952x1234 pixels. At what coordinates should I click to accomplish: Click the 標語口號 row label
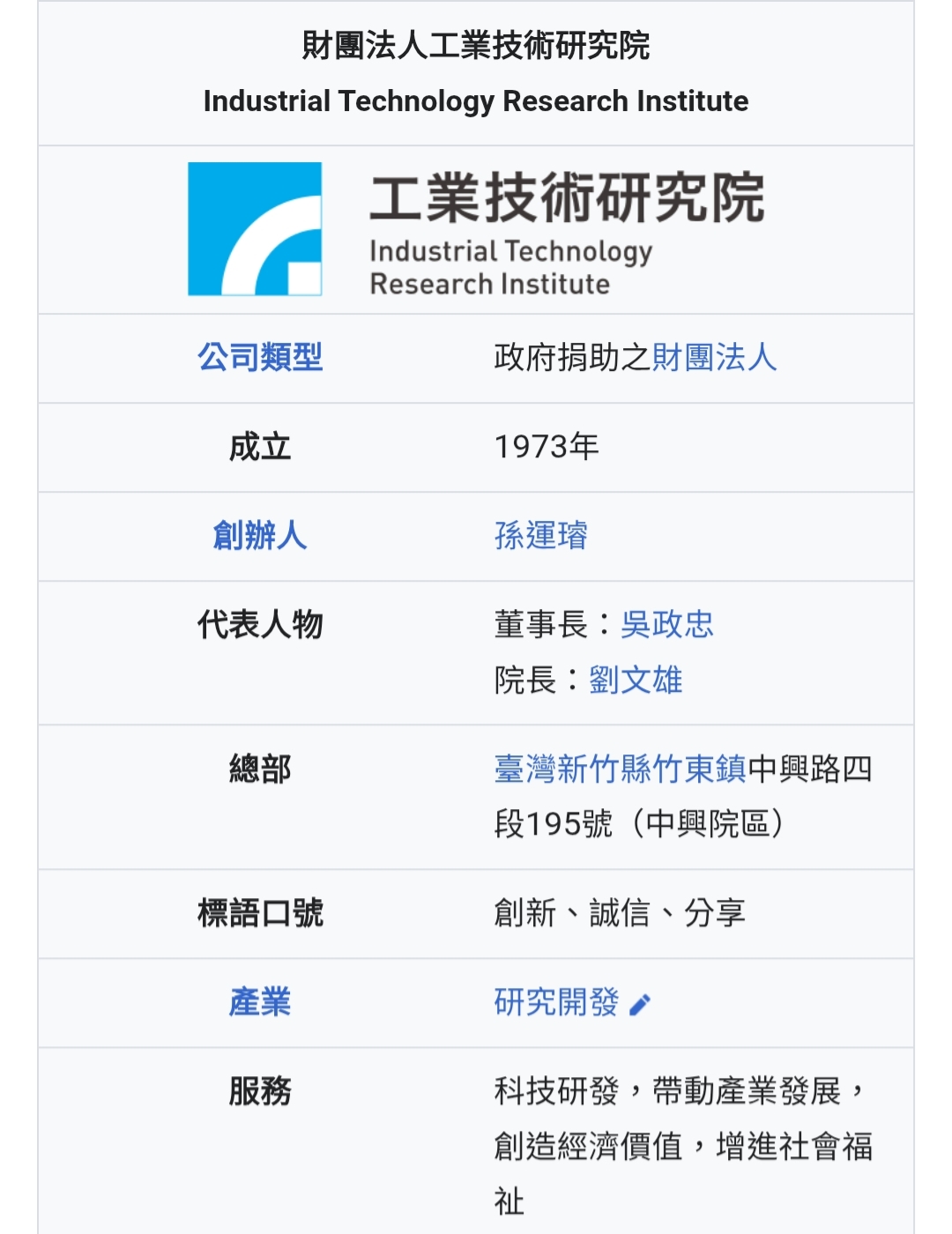[x=262, y=914]
